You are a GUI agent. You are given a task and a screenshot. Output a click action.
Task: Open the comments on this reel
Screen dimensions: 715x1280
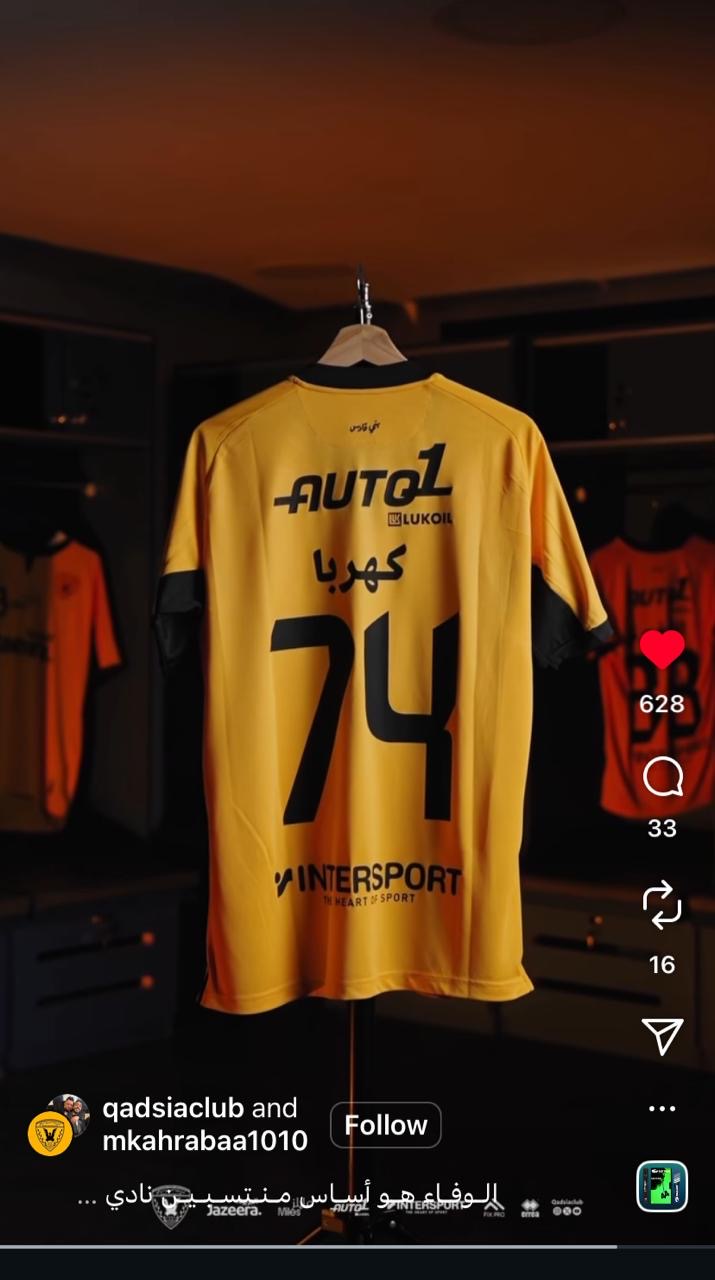pos(662,777)
